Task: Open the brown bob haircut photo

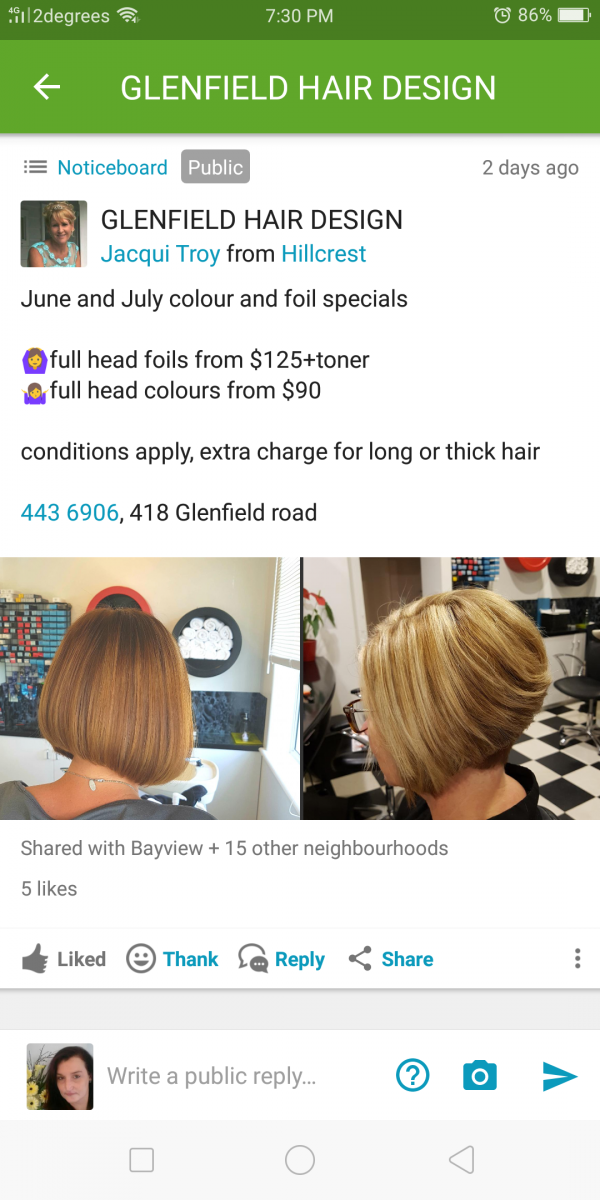Action: tap(150, 688)
